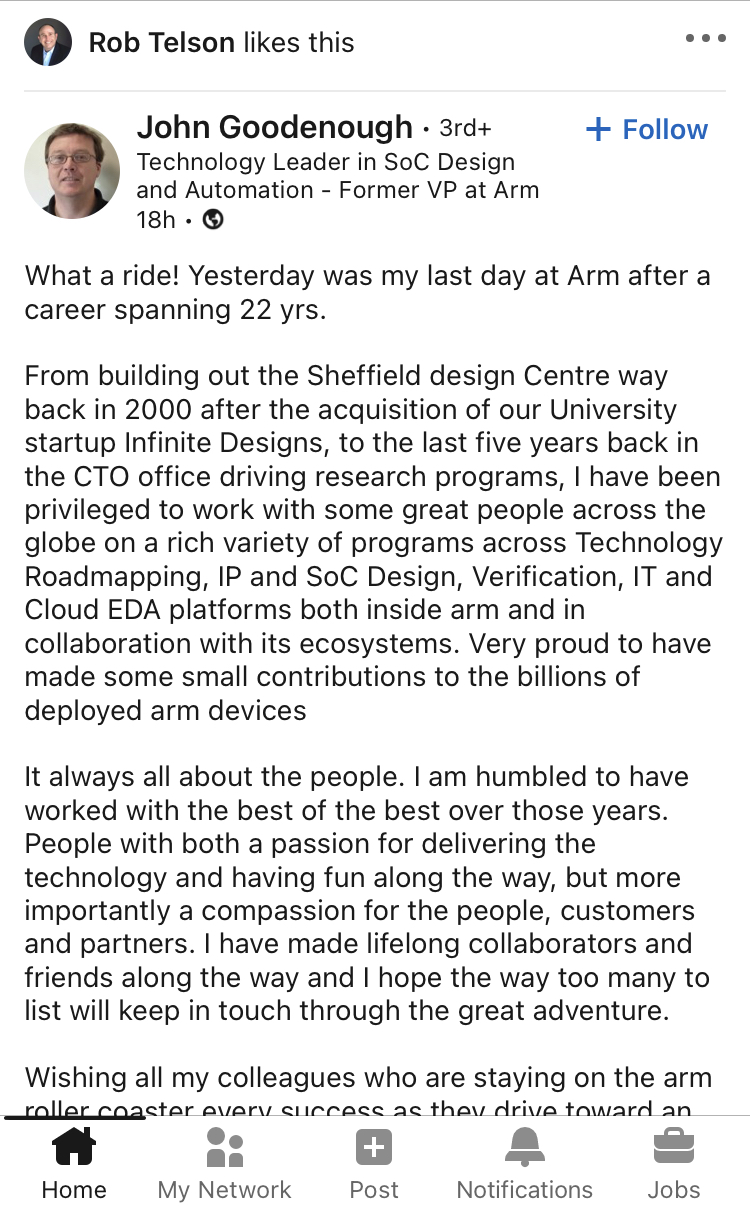Follow John Goodenough
Screen dimensions: 750x1206
(x=647, y=130)
